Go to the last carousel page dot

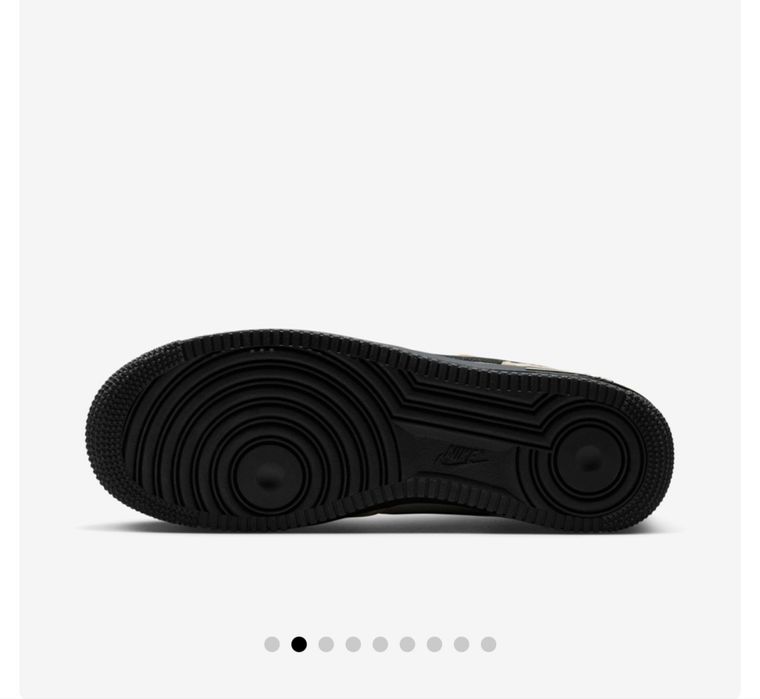pyautogui.click(x=488, y=644)
